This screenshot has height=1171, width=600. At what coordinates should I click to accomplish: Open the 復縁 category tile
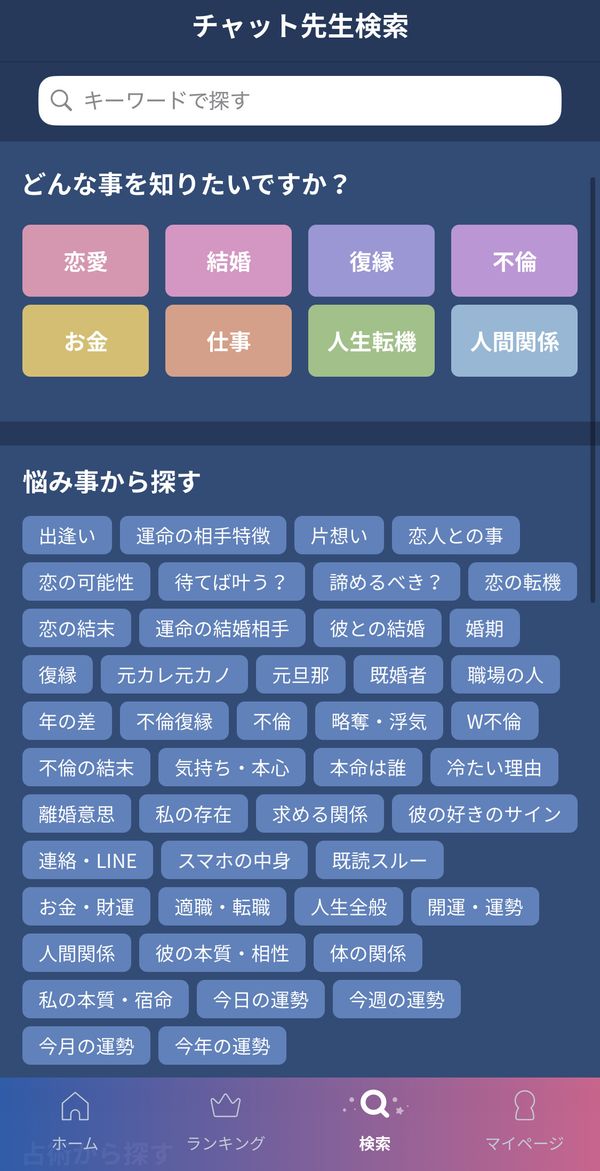tap(371, 261)
